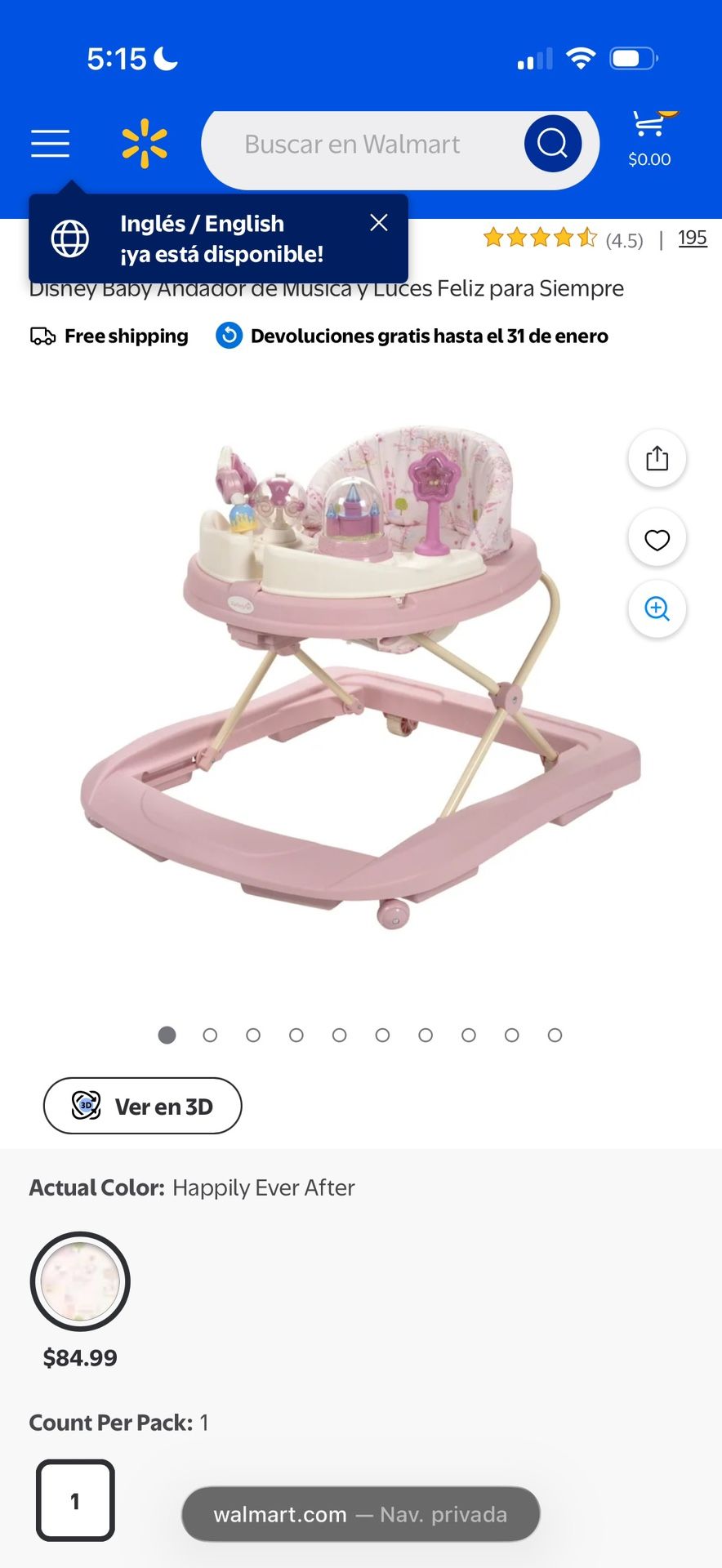Select the second image carousel dot
722x1568 pixels.
coord(210,1035)
